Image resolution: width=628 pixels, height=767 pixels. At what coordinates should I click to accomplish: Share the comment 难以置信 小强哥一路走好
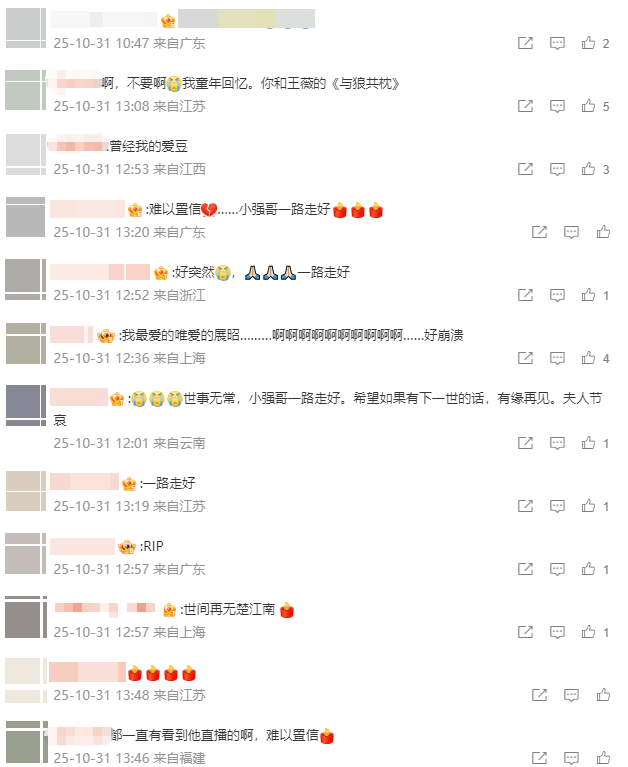539,232
